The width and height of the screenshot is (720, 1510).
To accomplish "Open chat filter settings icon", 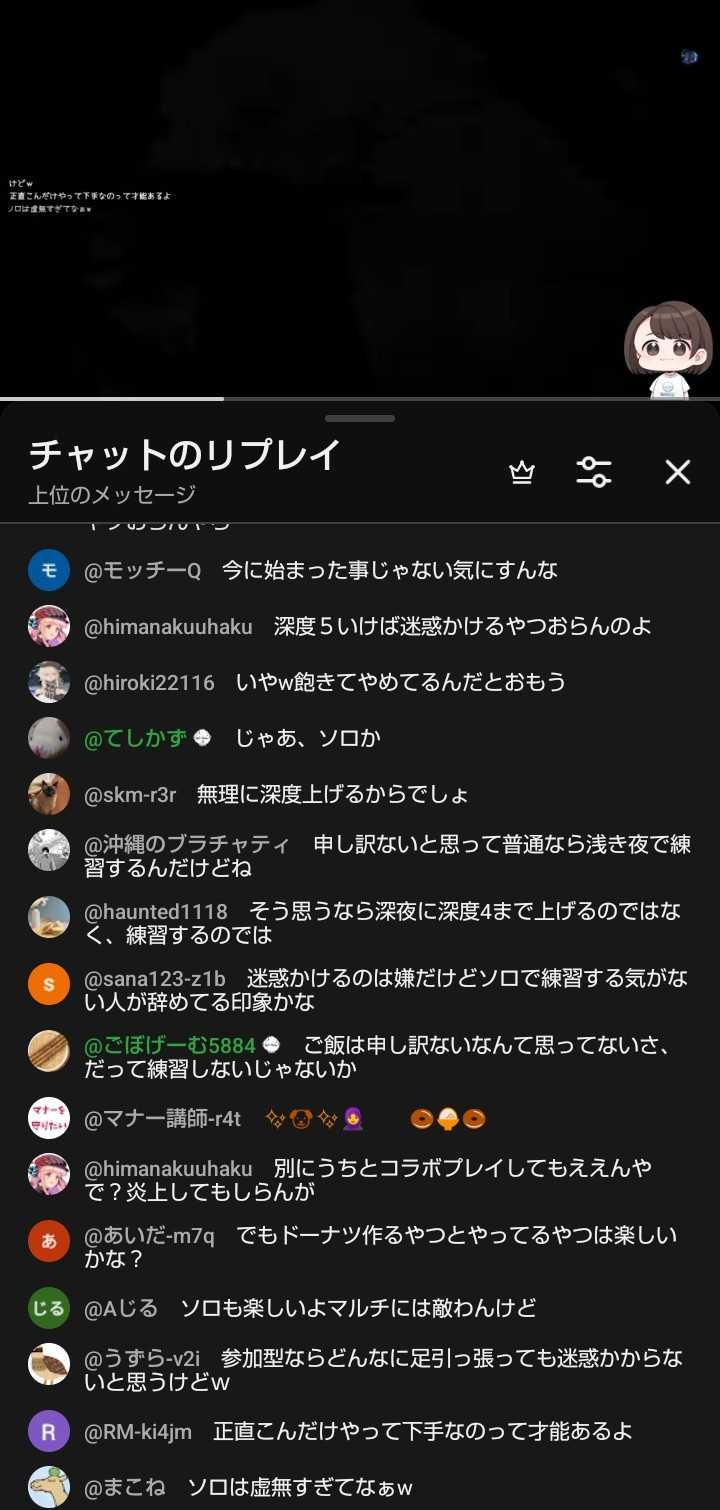I will point(594,472).
